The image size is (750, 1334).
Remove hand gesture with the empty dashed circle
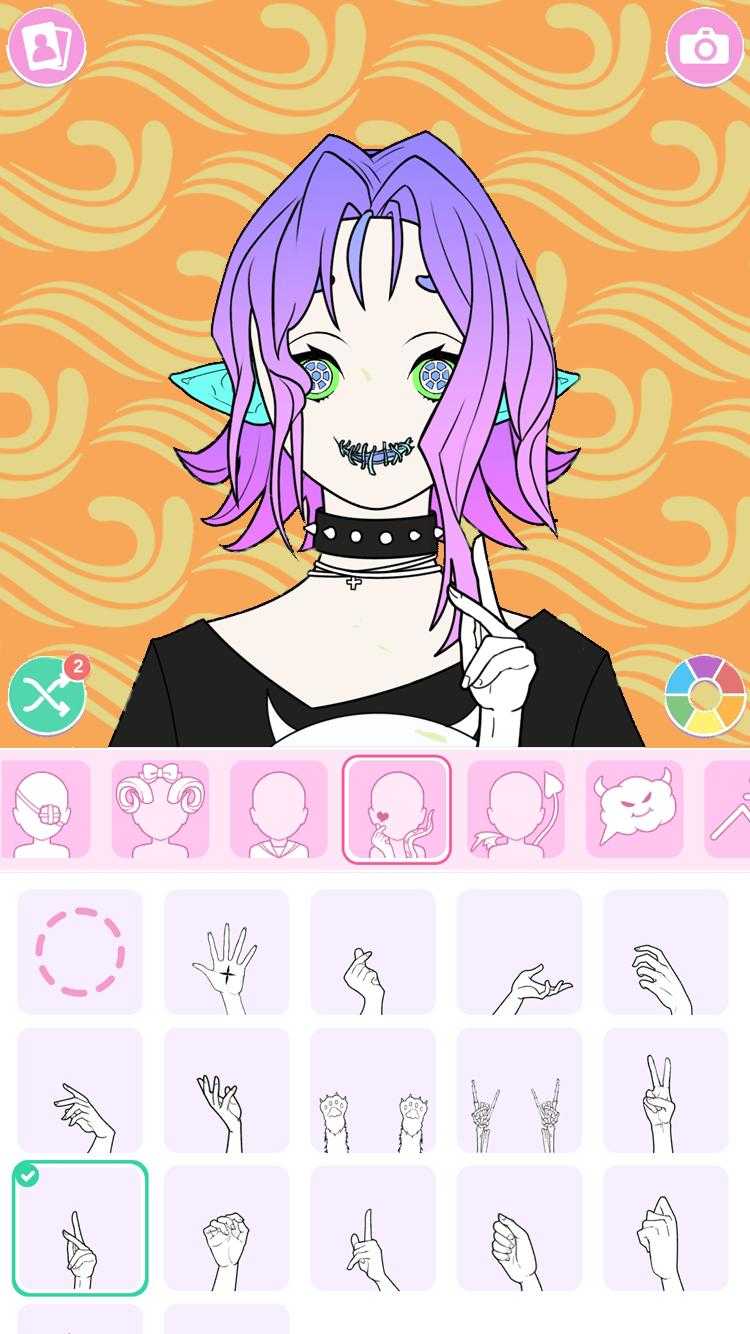[80, 951]
